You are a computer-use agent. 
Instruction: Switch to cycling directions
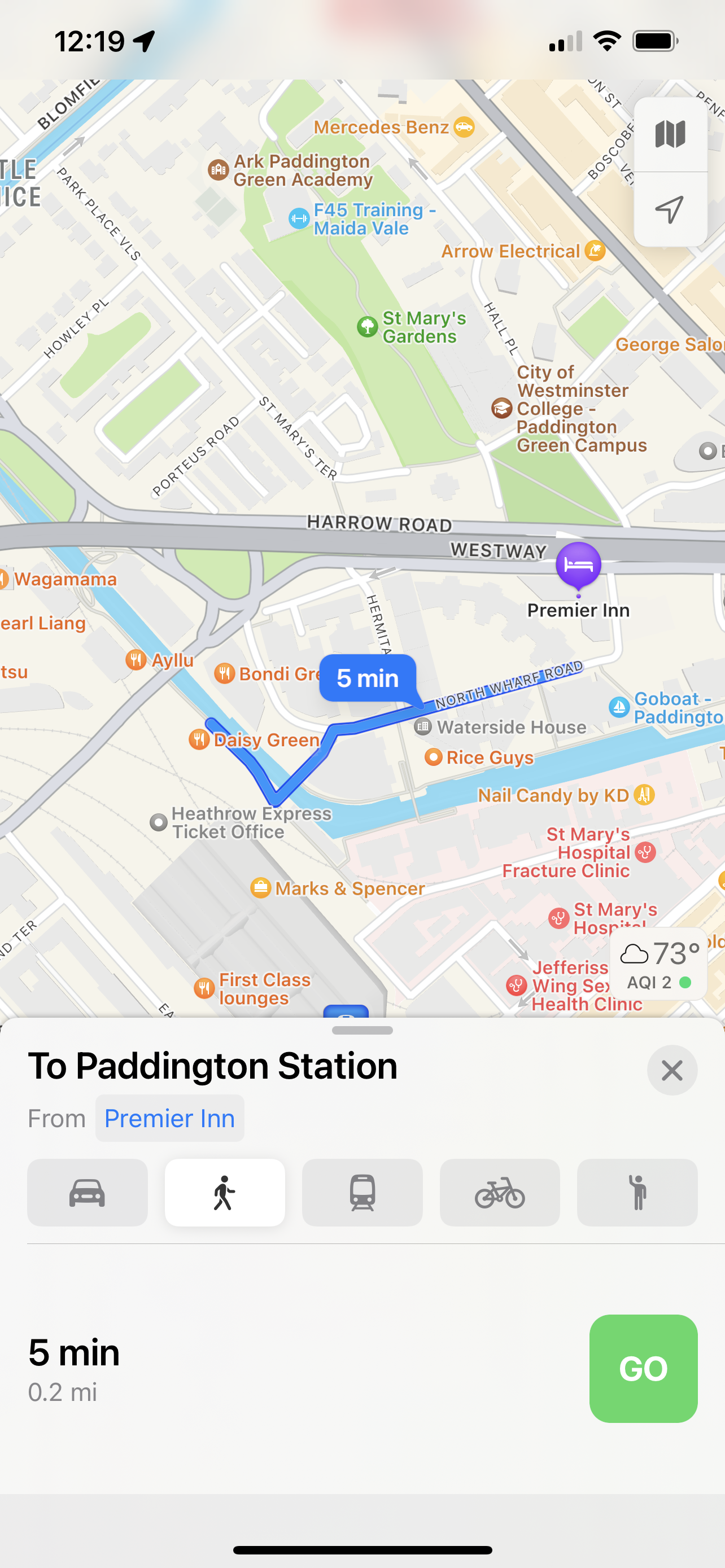(500, 1192)
